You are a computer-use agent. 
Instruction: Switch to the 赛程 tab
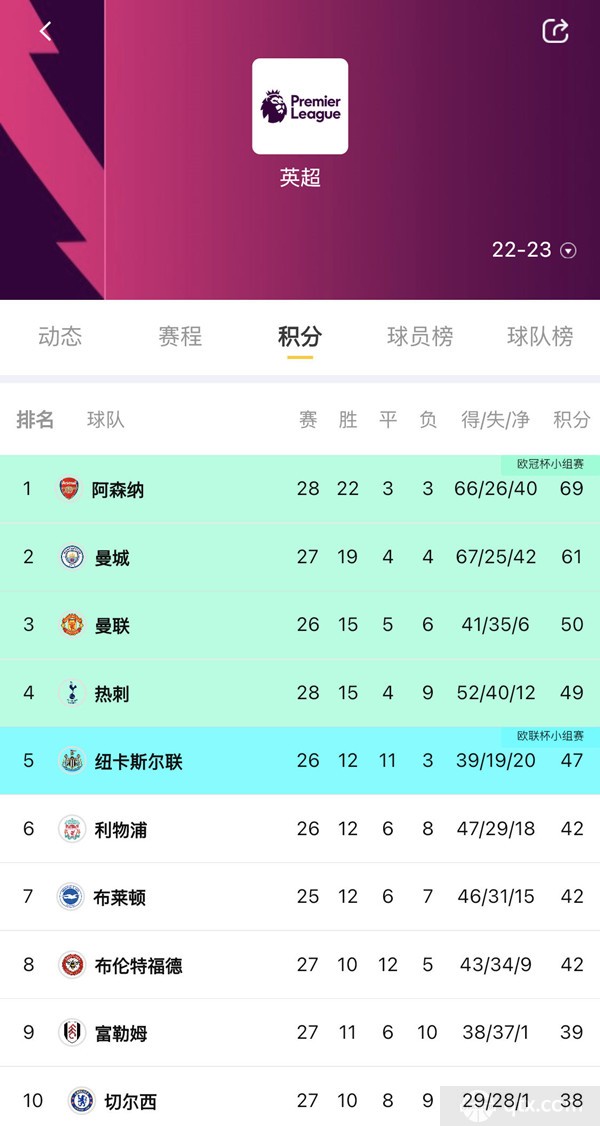[x=180, y=336]
